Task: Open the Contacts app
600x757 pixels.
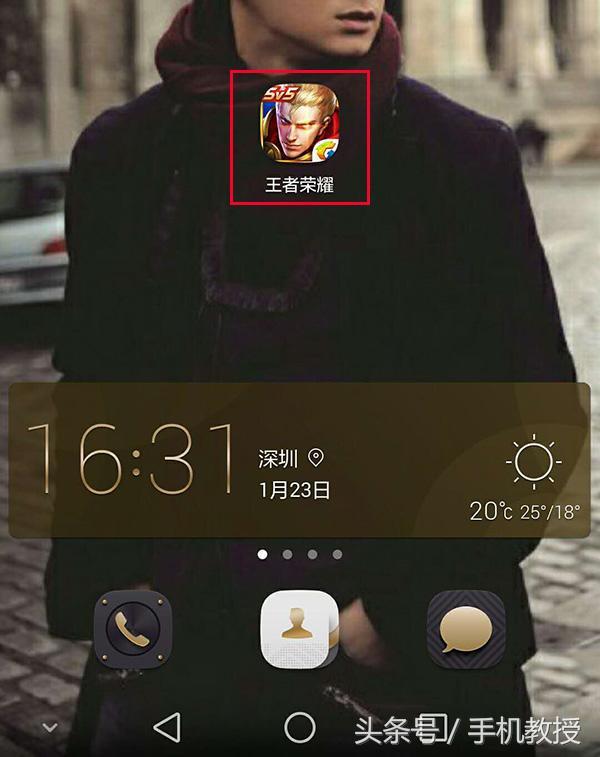Action: (x=299, y=630)
